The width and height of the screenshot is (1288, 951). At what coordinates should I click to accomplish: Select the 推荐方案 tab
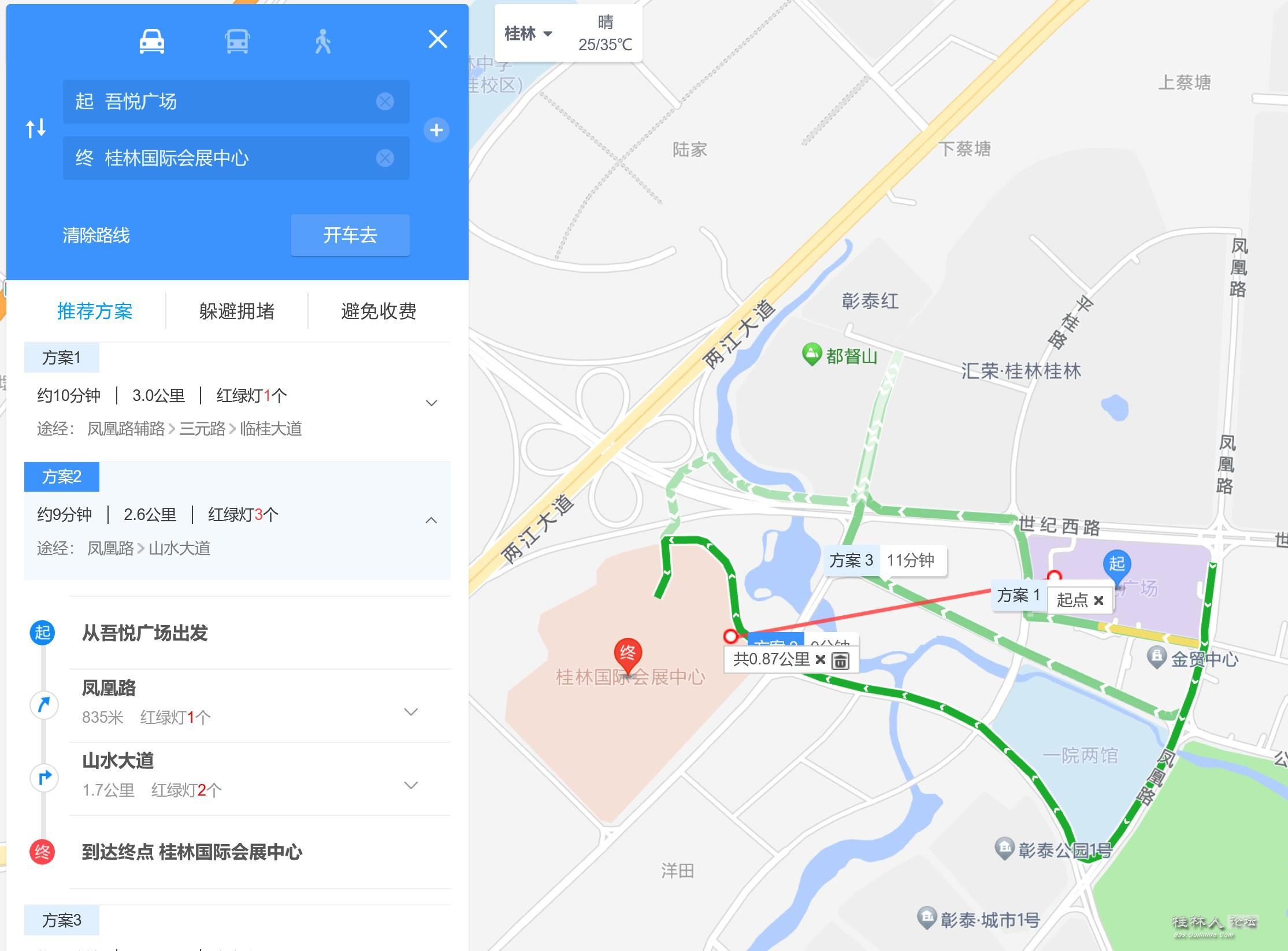click(x=95, y=311)
